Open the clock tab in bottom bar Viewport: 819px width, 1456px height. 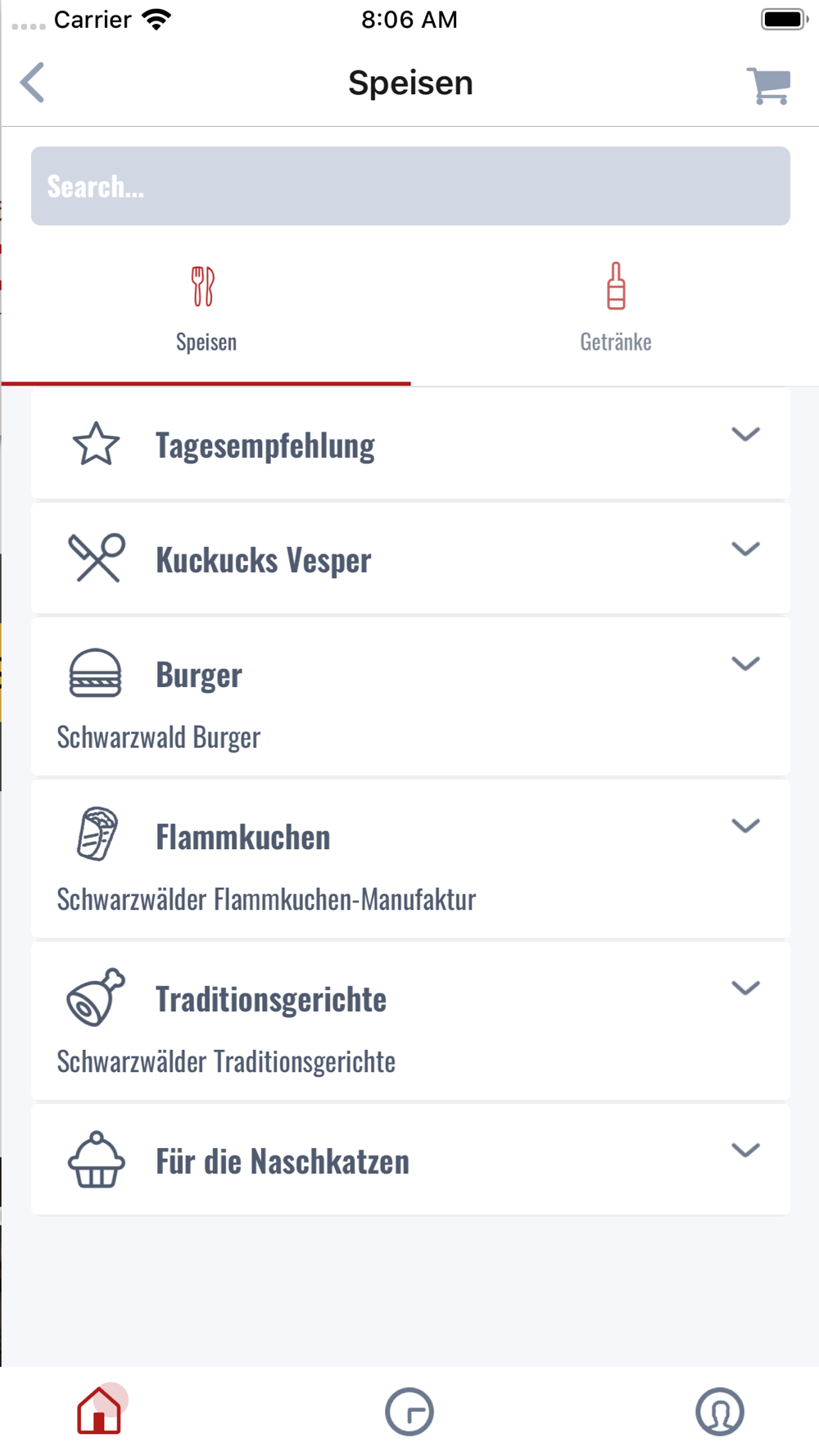409,1412
